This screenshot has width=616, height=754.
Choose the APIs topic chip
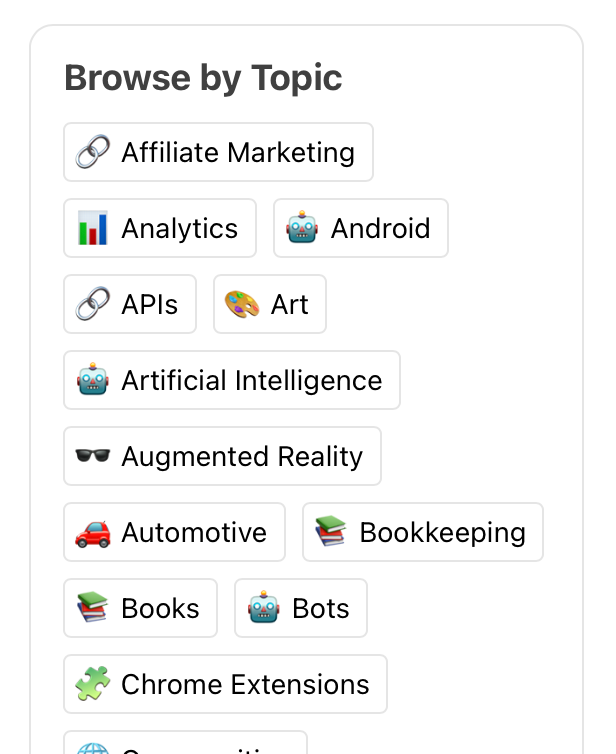(130, 304)
